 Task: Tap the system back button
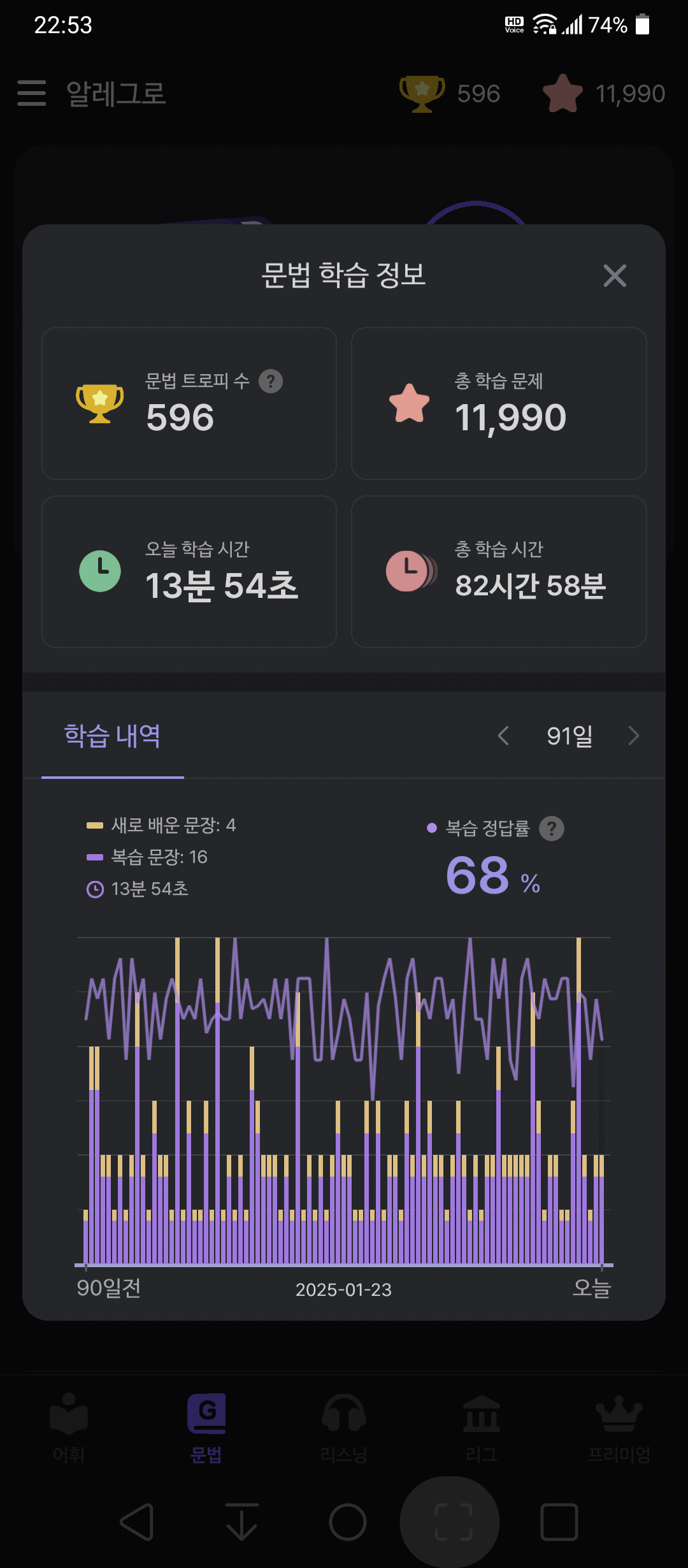pos(136,1522)
